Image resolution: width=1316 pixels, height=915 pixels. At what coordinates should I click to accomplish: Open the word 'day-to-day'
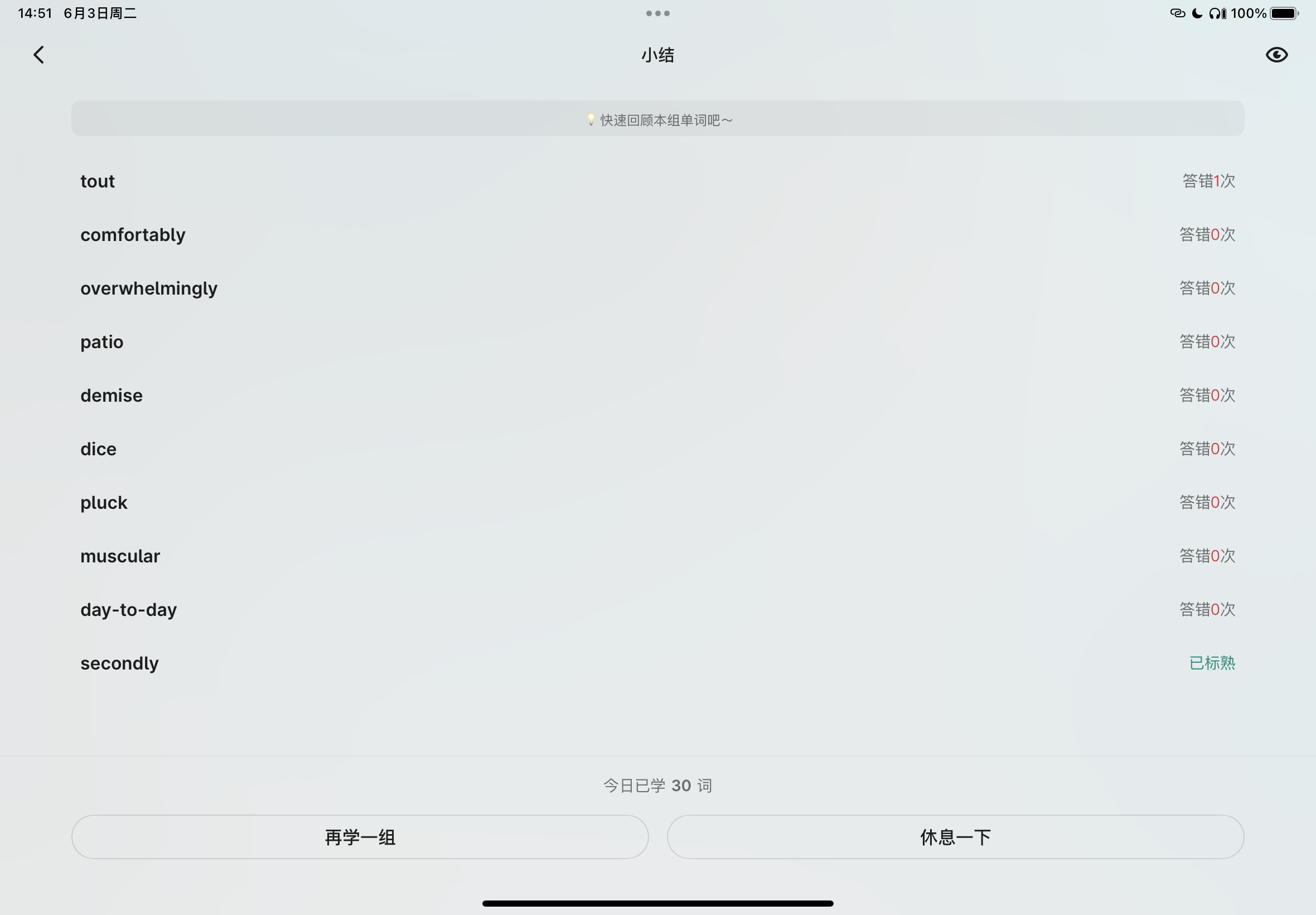coord(128,609)
